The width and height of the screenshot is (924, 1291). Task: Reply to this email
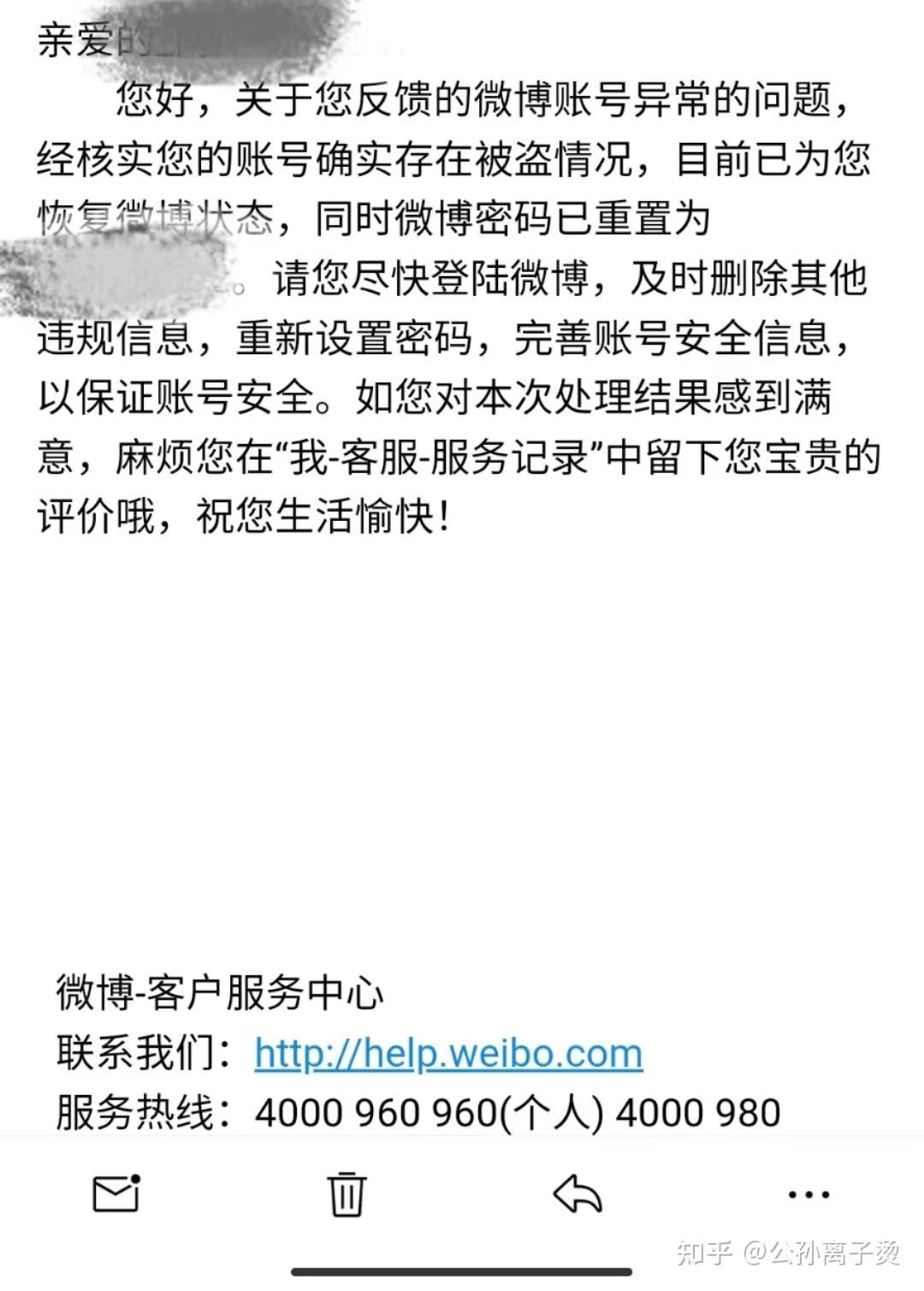coord(577,1193)
